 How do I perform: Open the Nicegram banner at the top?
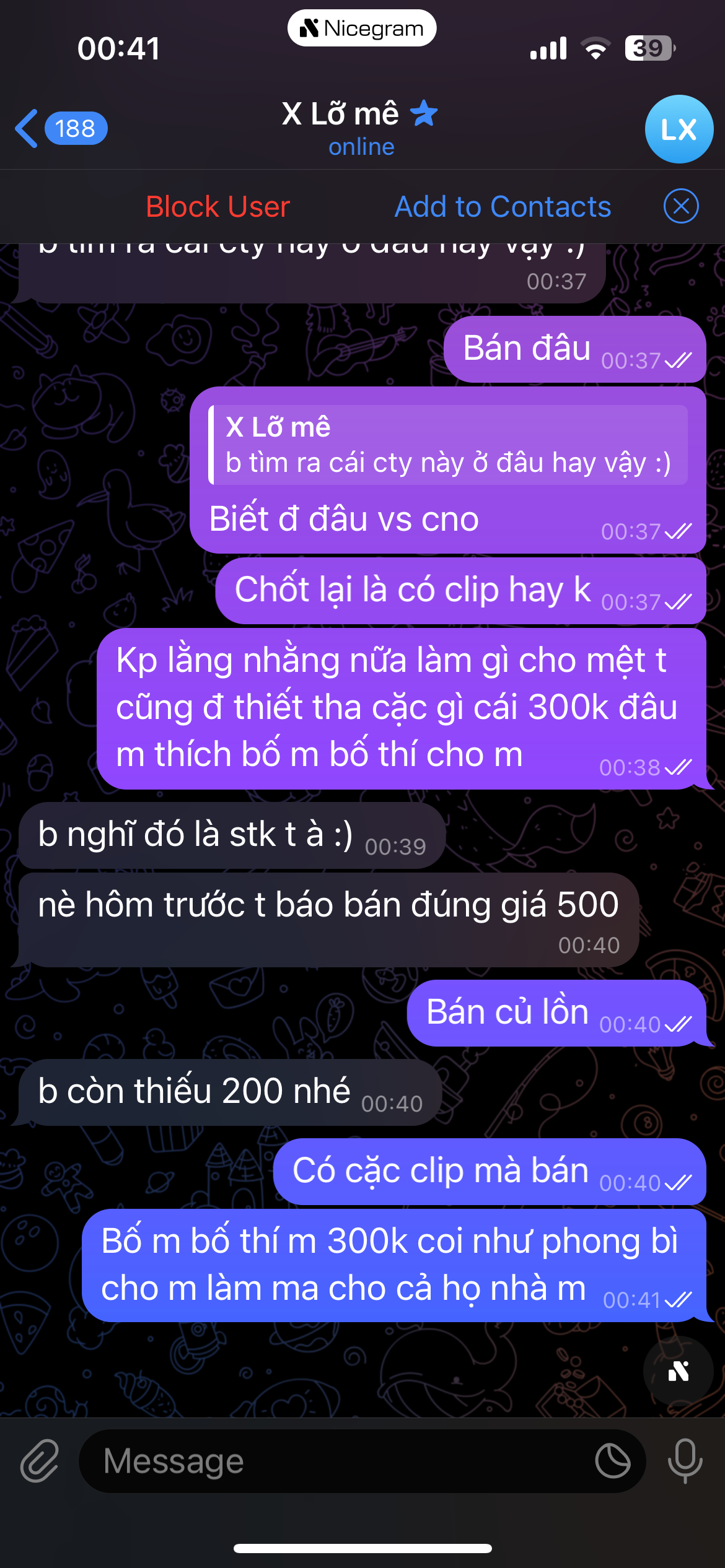(361, 27)
